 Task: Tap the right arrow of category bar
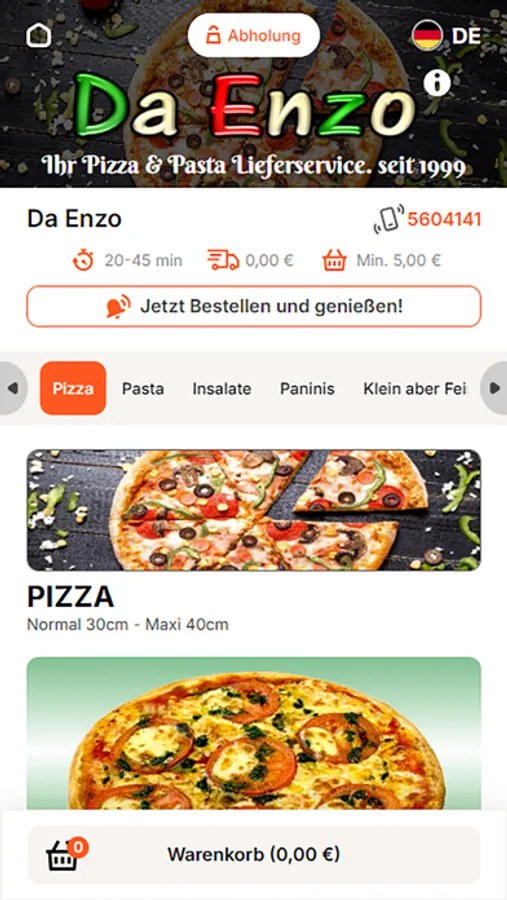(494, 389)
